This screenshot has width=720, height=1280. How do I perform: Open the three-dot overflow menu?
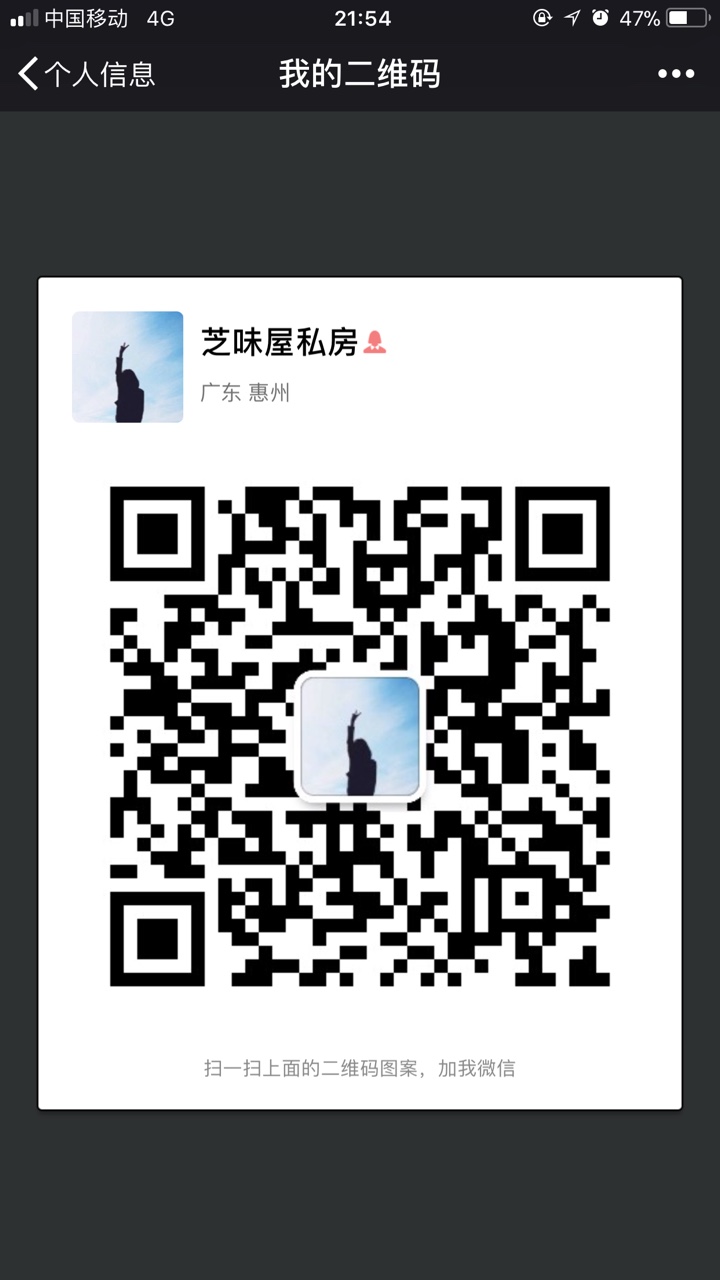coord(675,74)
